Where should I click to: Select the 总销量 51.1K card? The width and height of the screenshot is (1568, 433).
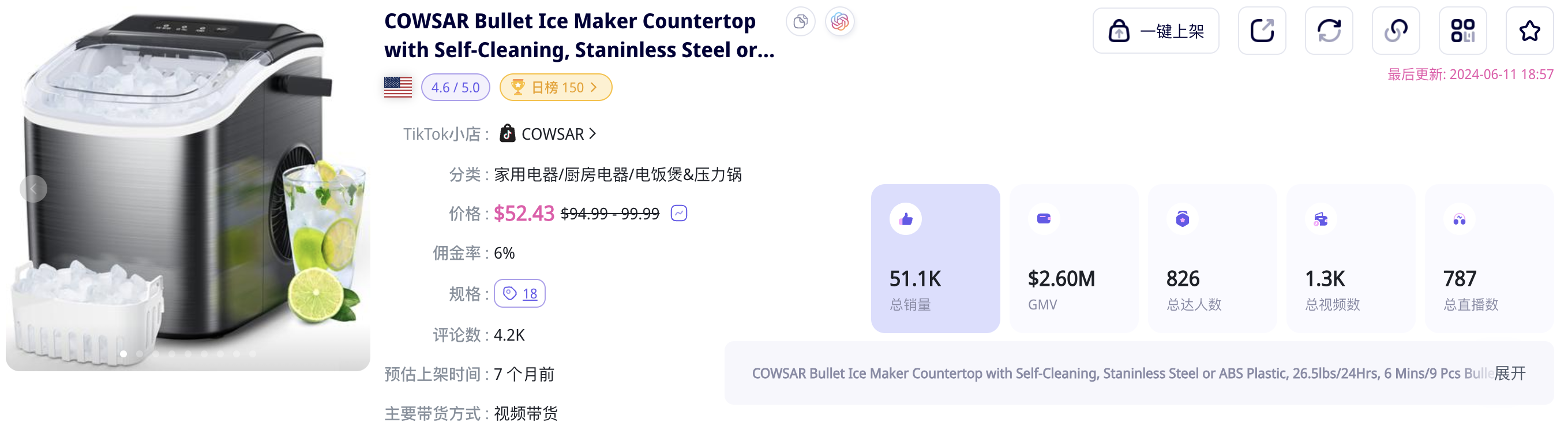tap(935, 258)
